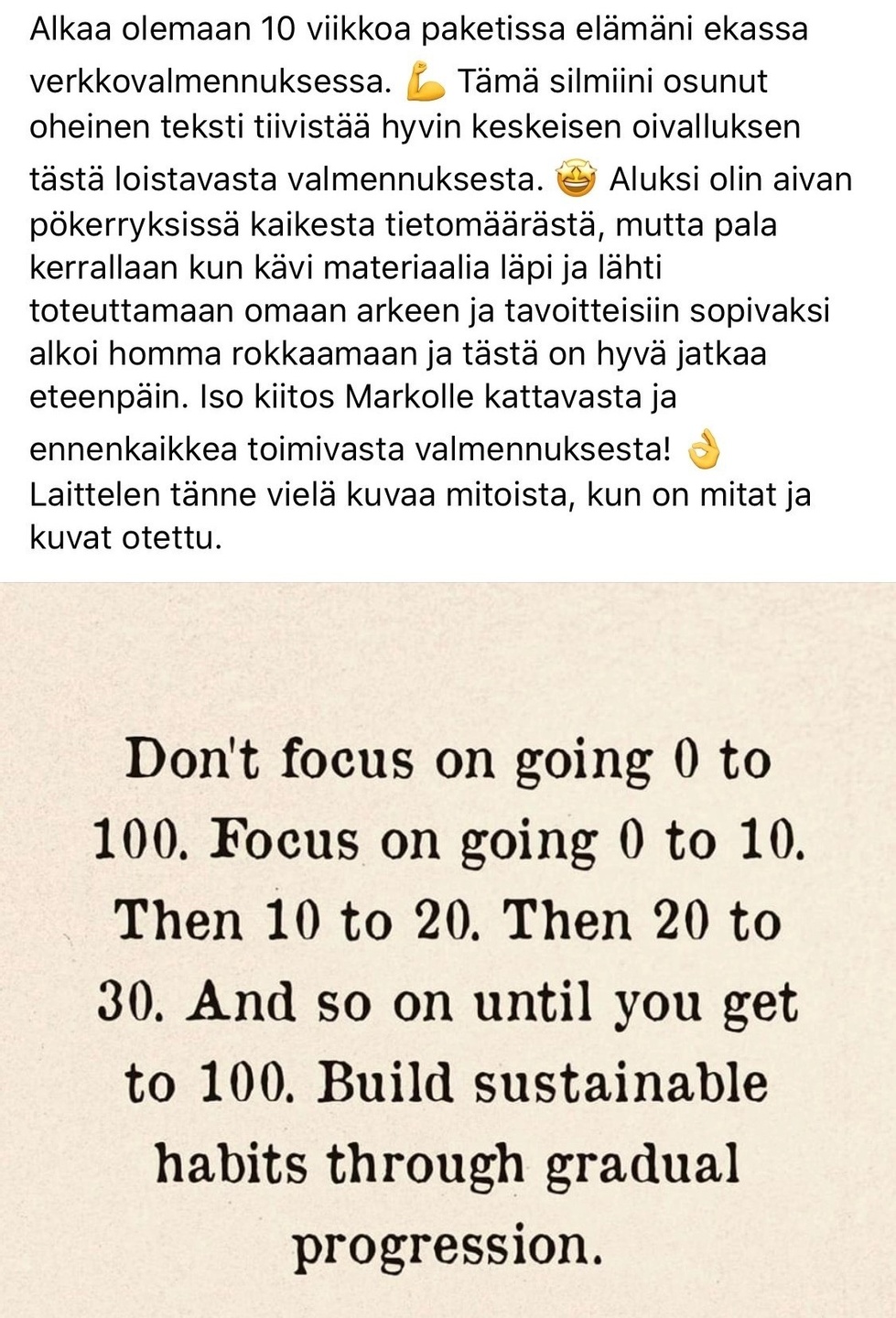Open the attached quote image in the post
896x1318 pixels.
pyautogui.click(x=448, y=950)
